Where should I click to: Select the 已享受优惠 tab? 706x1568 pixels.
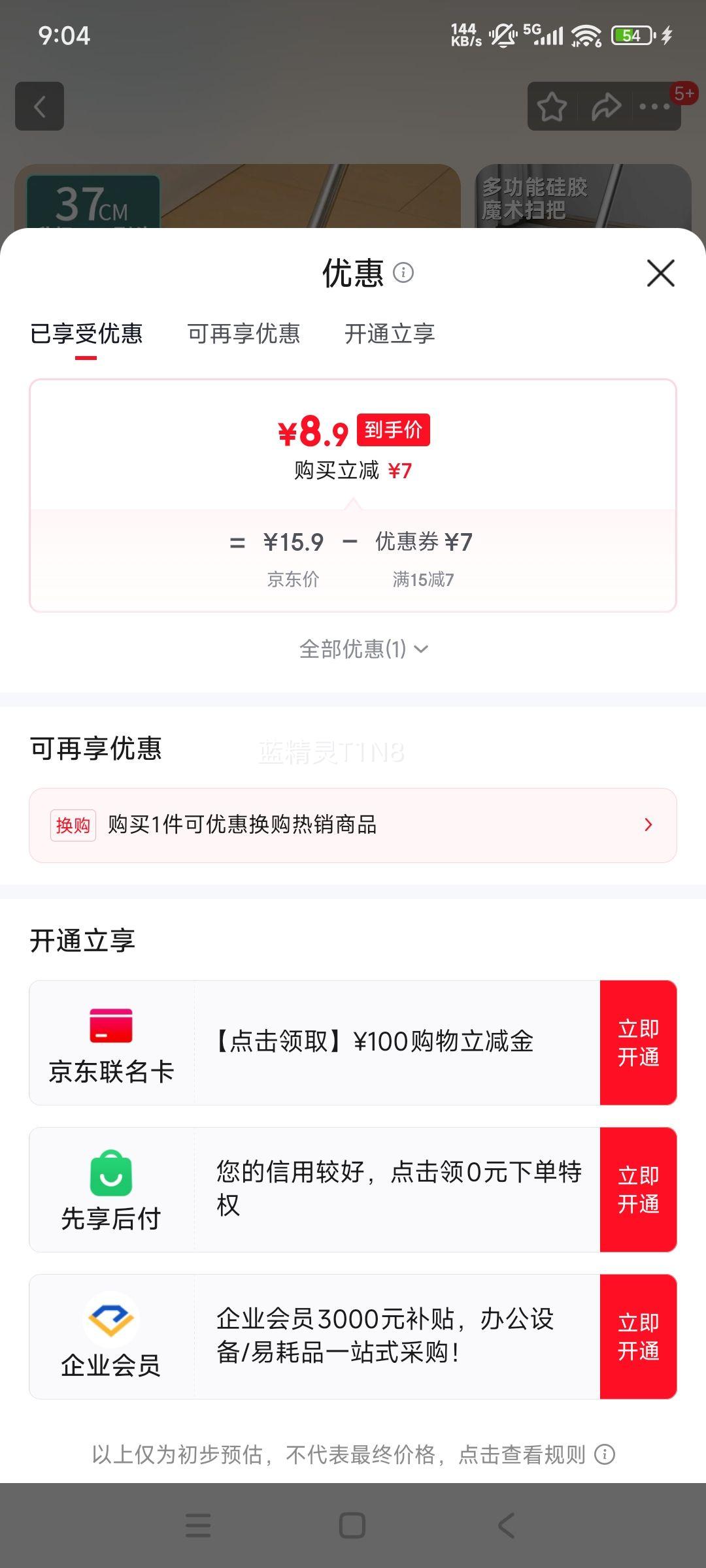pyautogui.click(x=88, y=334)
